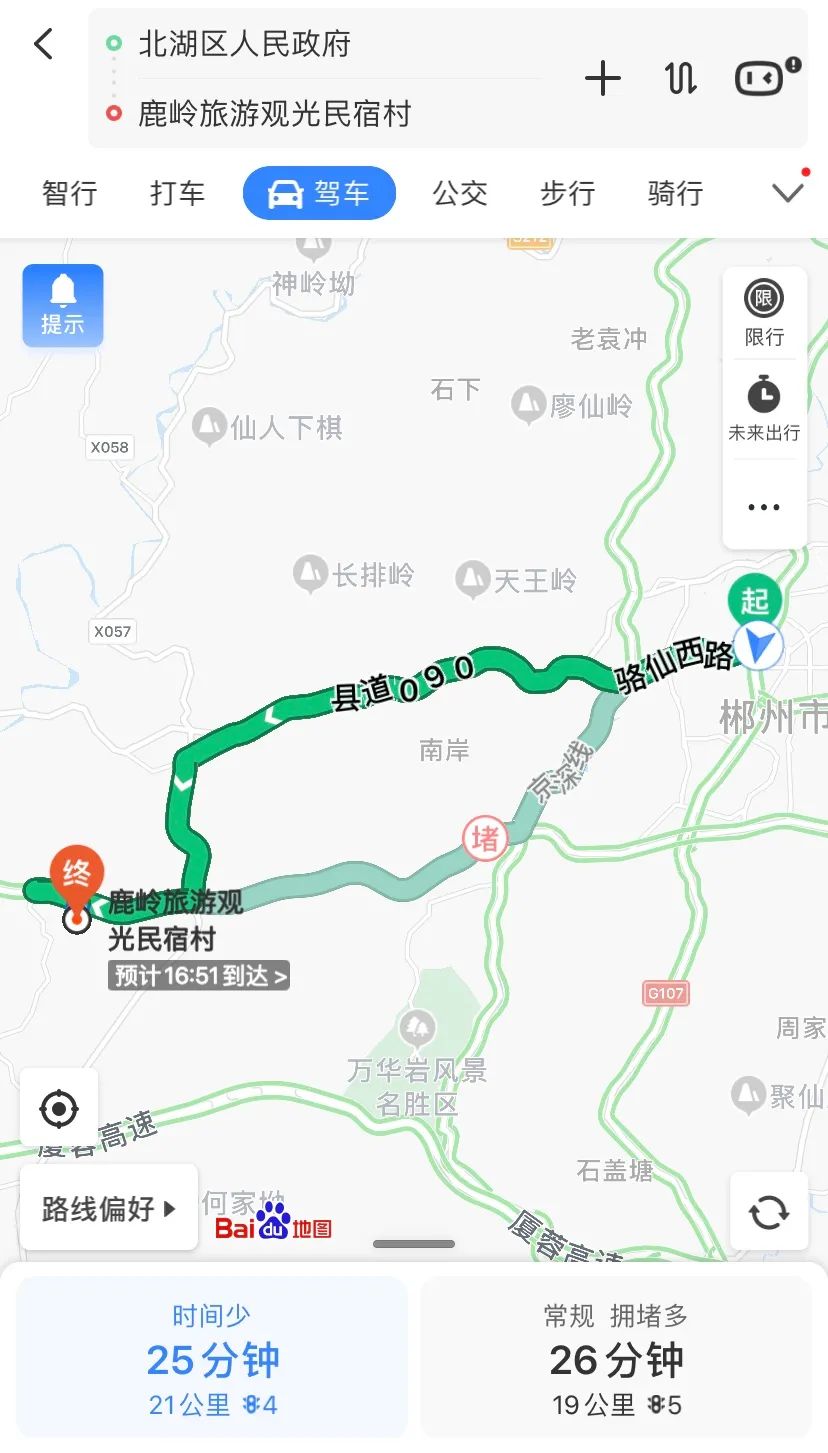Switch to the 步行 walking tab
This screenshot has height=1453, width=828.
568,193
